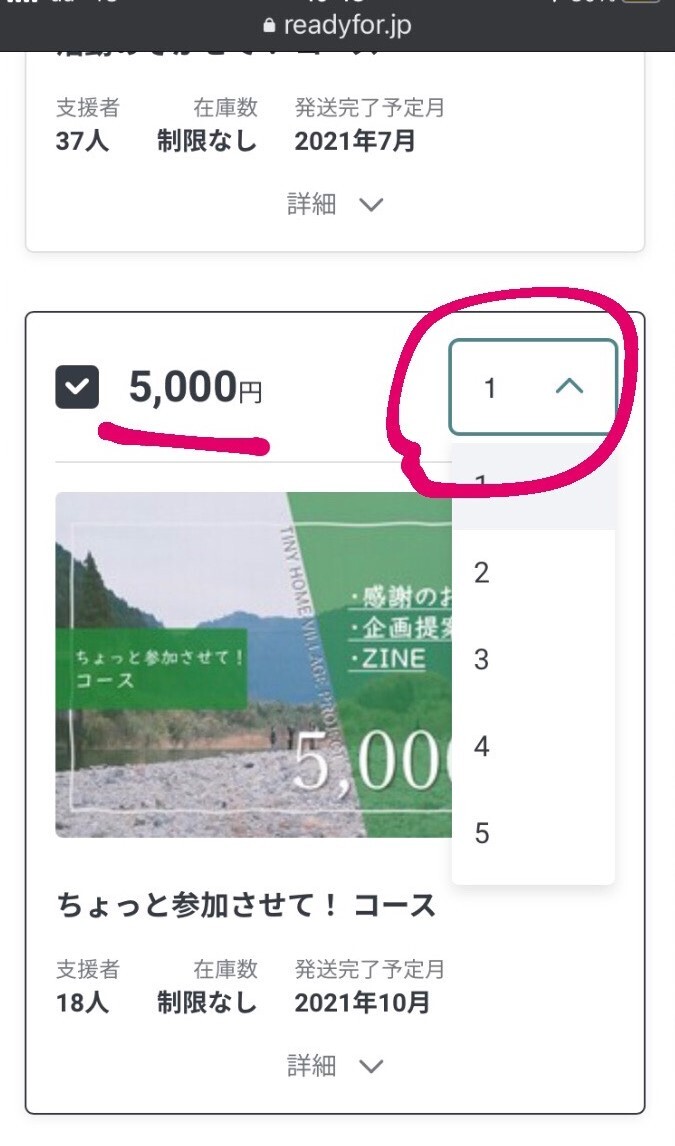Collapse the quantity dropdown showing 1
This screenshot has width=675, height=1146.
pyautogui.click(x=532, y=387)
